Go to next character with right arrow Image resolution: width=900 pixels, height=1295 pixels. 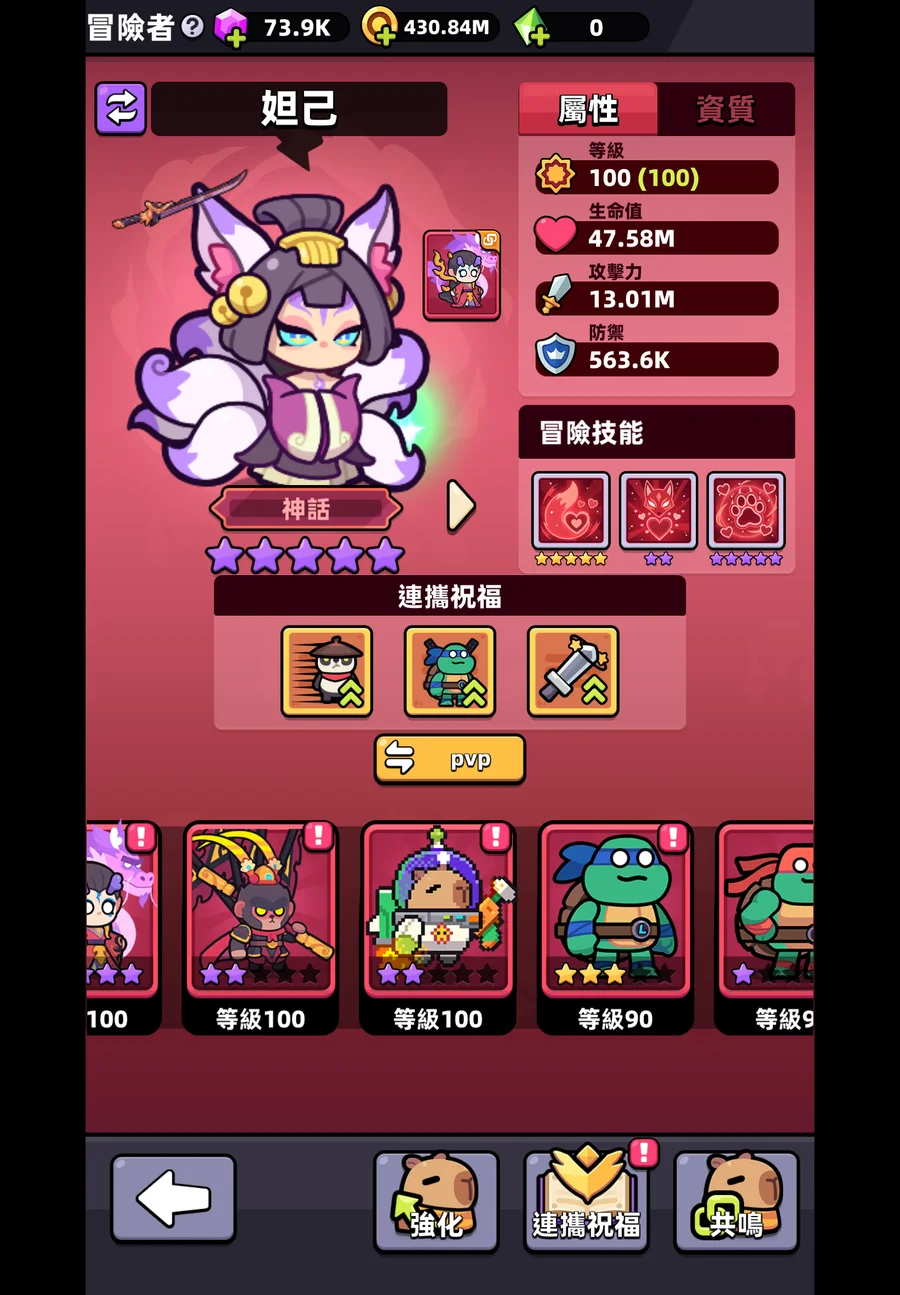pos(460,506)
